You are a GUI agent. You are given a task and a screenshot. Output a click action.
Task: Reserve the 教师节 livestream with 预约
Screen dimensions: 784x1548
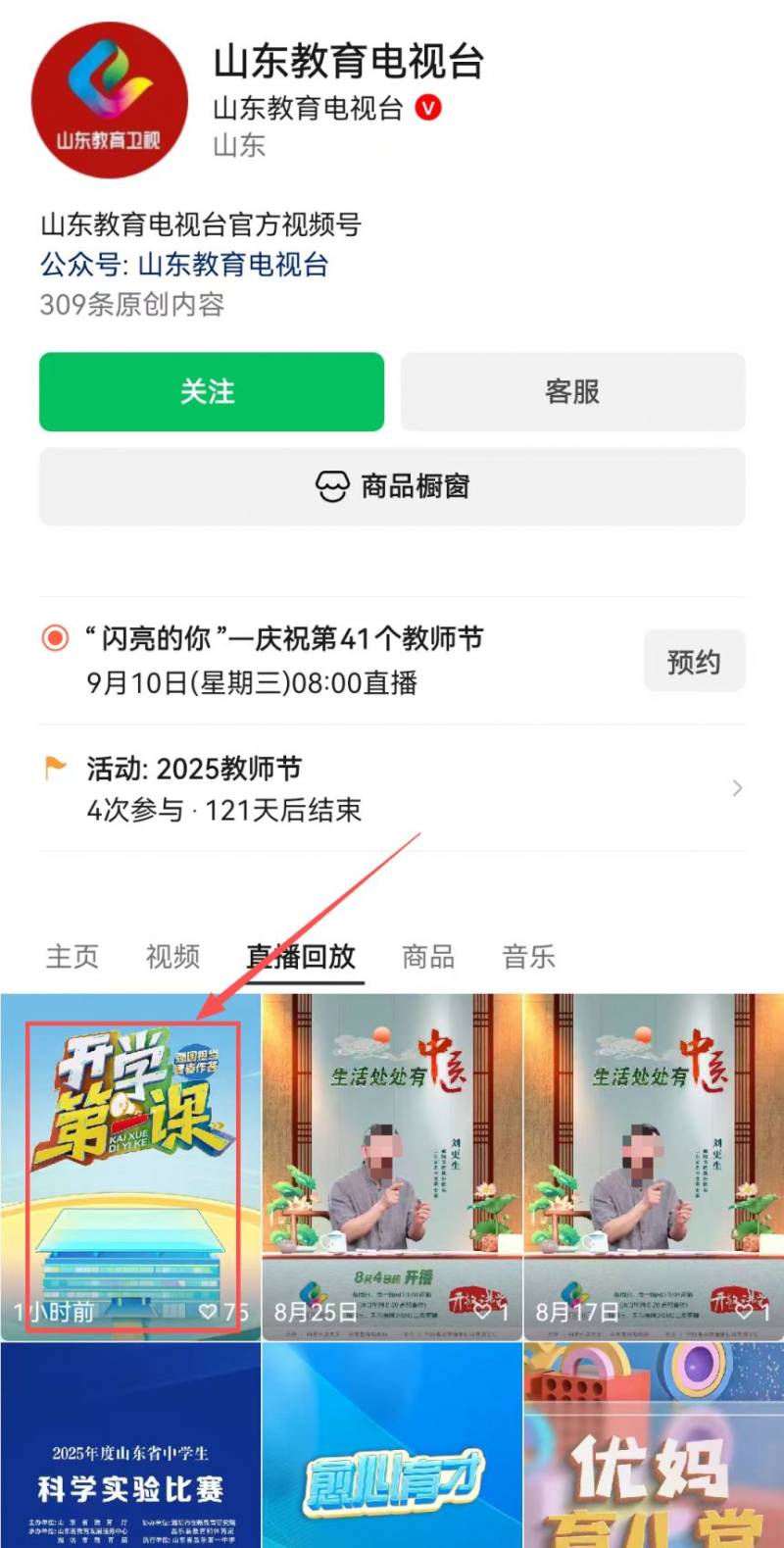694,663
